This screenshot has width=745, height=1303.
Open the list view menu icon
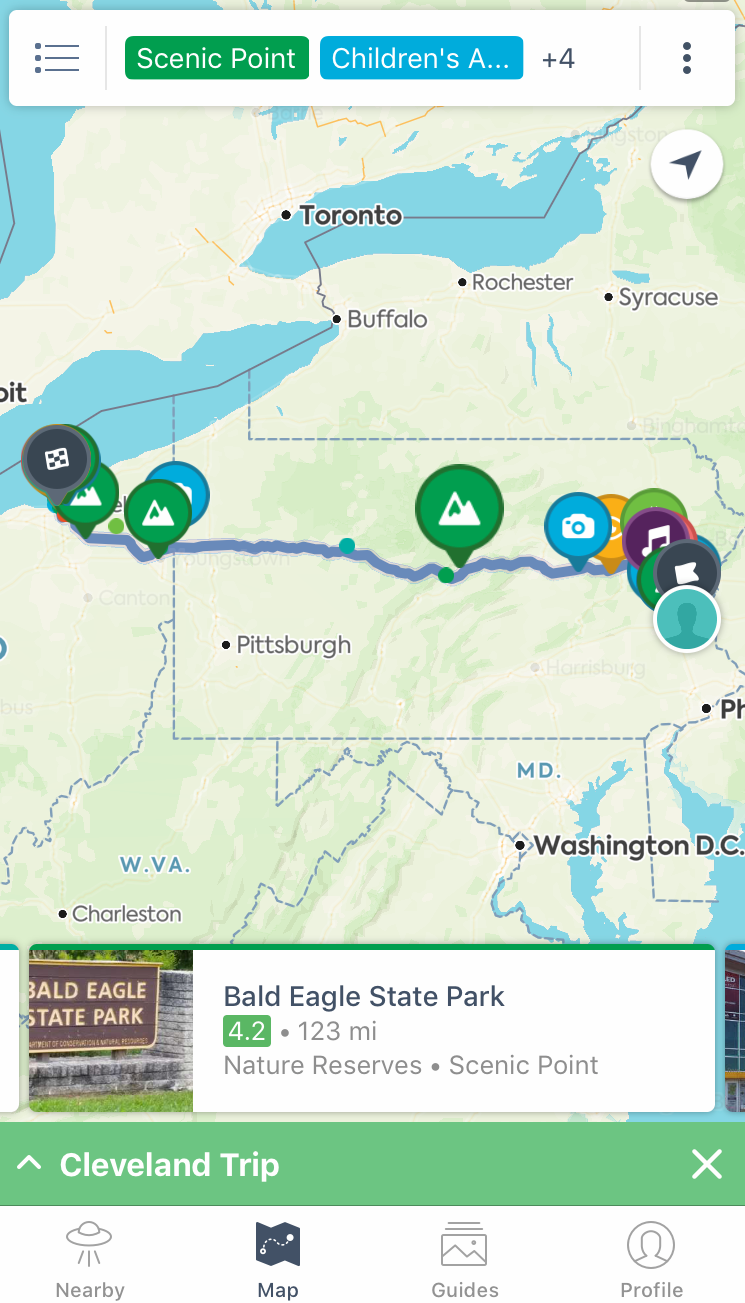[x=57, y=58]
